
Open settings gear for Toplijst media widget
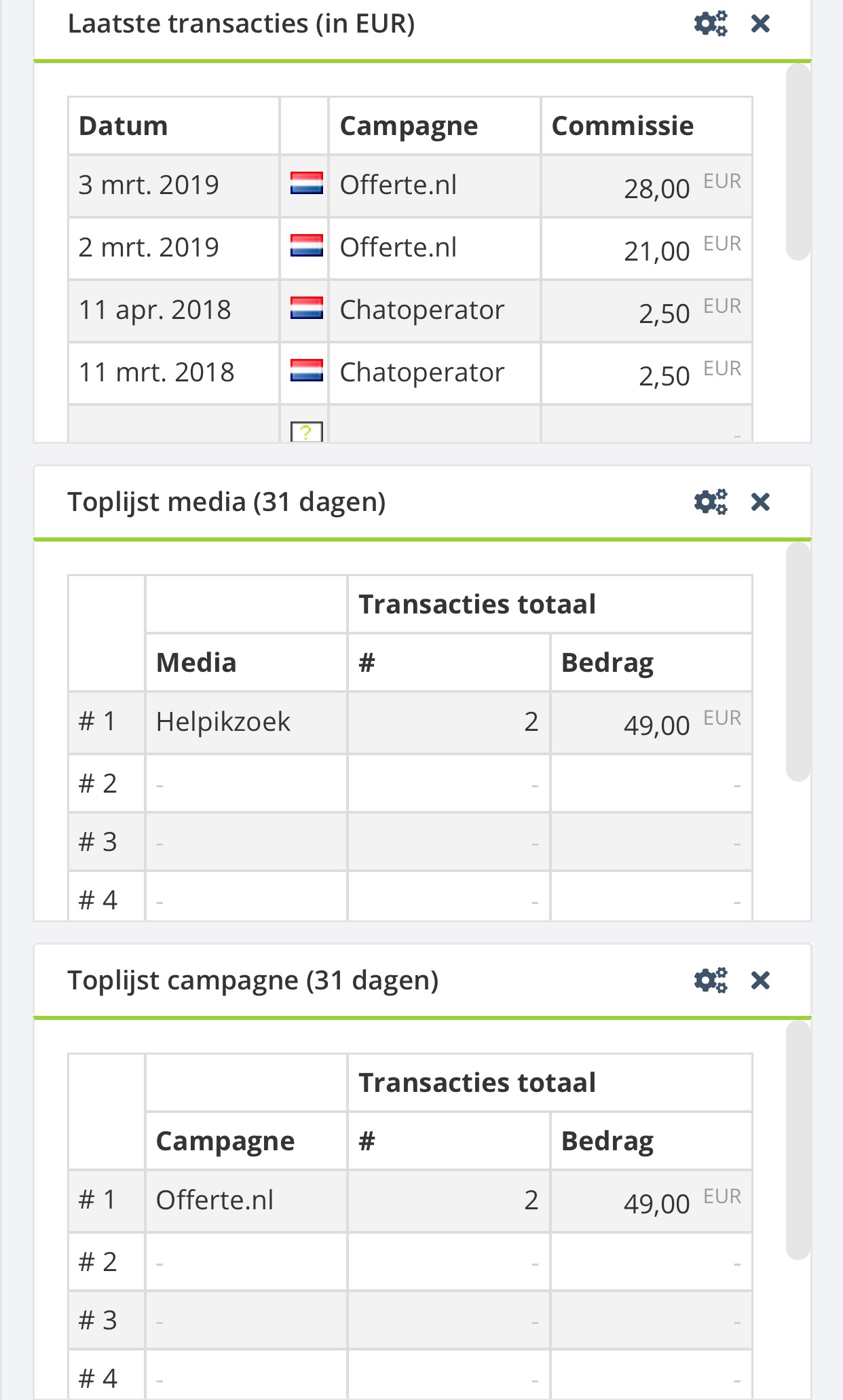tap(711, 502)
